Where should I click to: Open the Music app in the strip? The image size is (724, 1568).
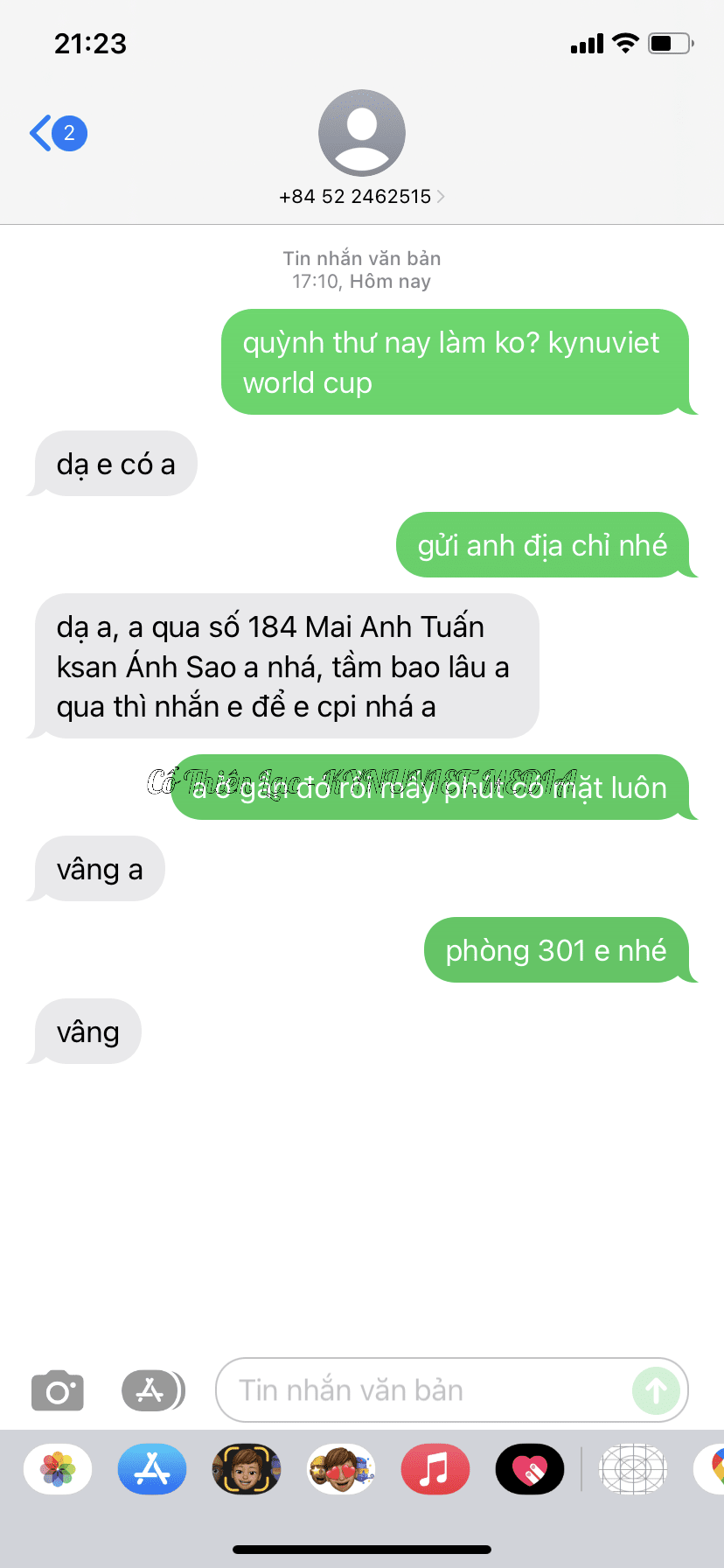point(435,1468)
